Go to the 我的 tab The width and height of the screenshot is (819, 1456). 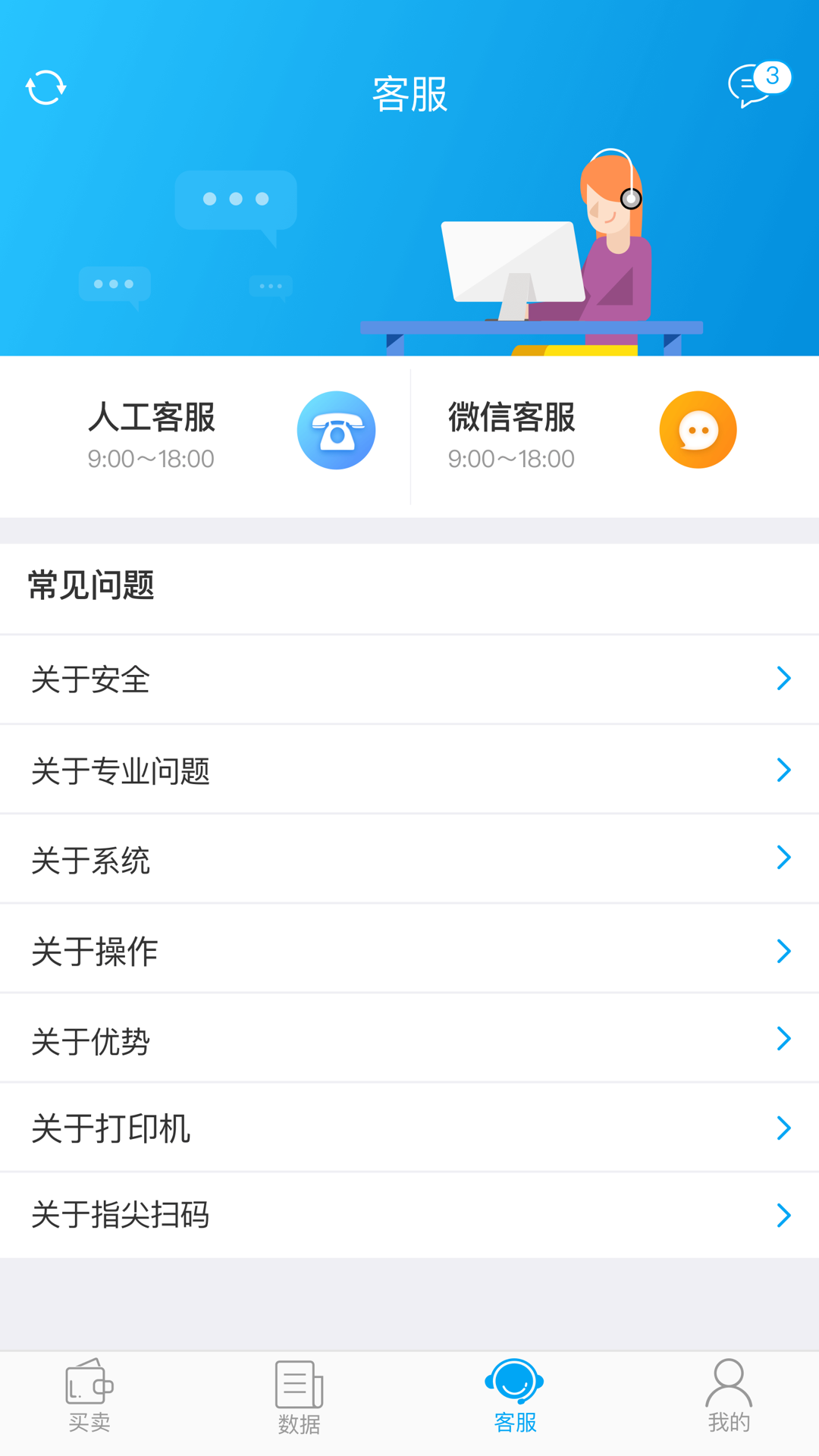[x=729, y=1397]
